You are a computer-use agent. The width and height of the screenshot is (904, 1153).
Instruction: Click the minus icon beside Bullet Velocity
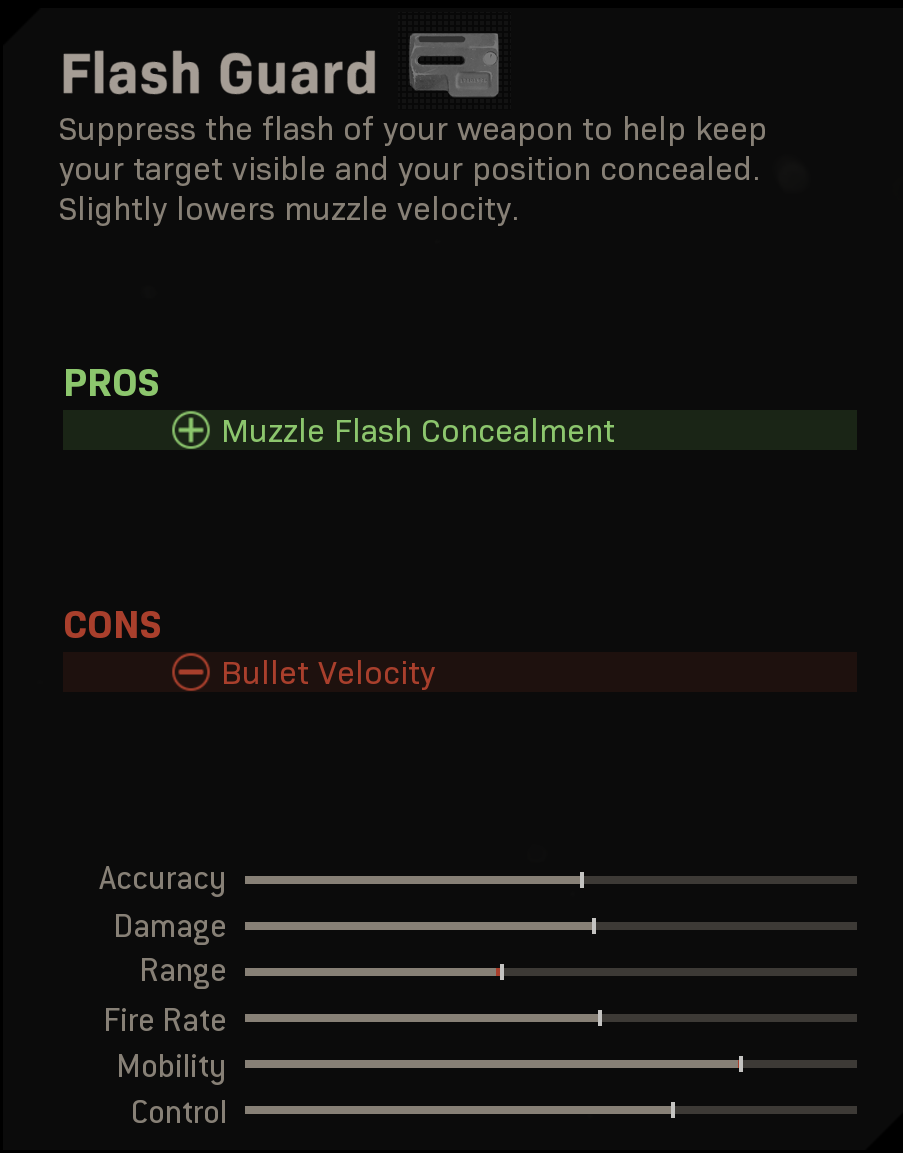[191, 672]
